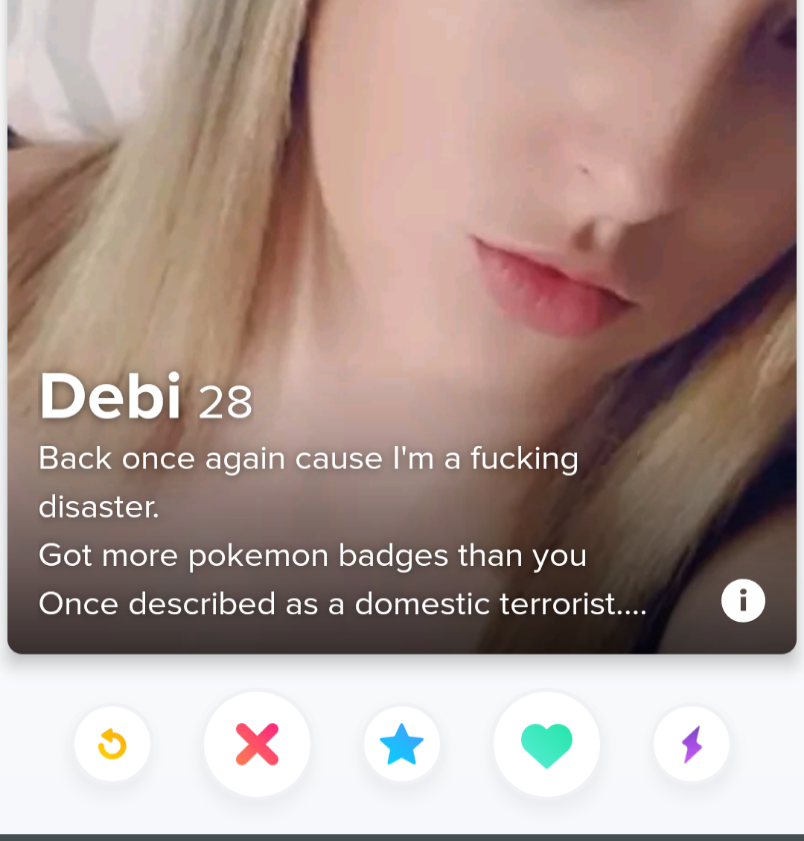Tap the yellow rewind button
Screen dimensions: 804x841
[x=112, y=744]
